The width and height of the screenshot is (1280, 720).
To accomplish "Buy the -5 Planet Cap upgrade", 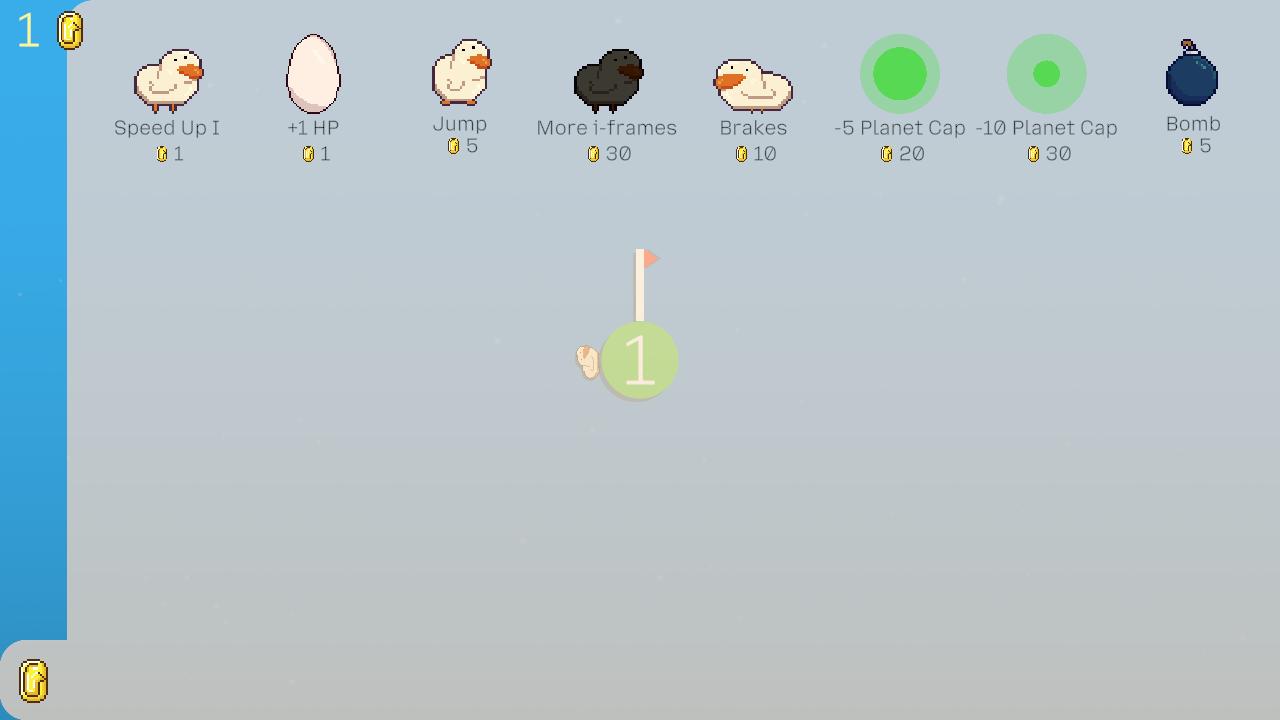I will 900,74.
